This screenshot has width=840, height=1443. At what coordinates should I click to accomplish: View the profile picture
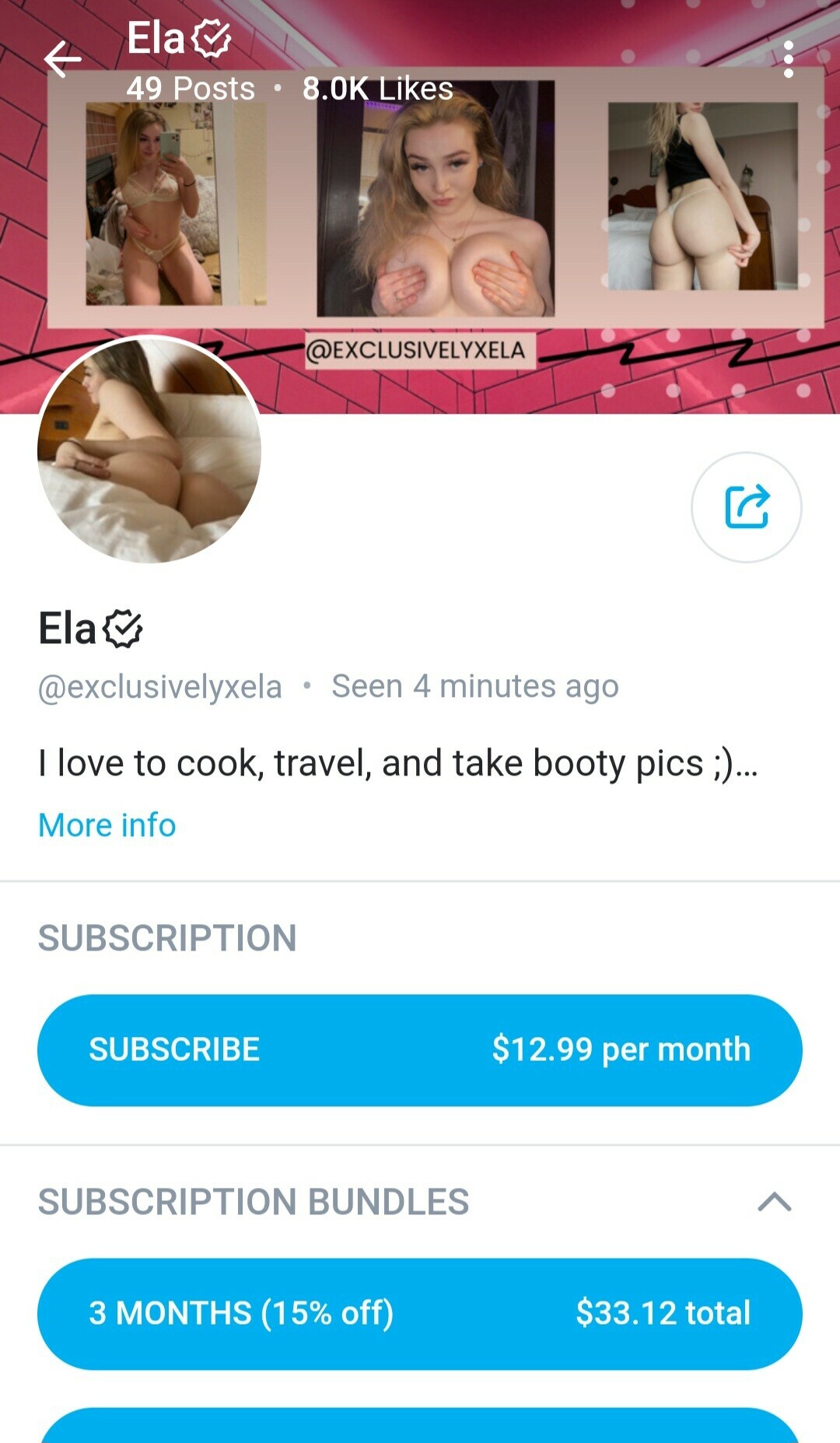click(x=149, y=450)
